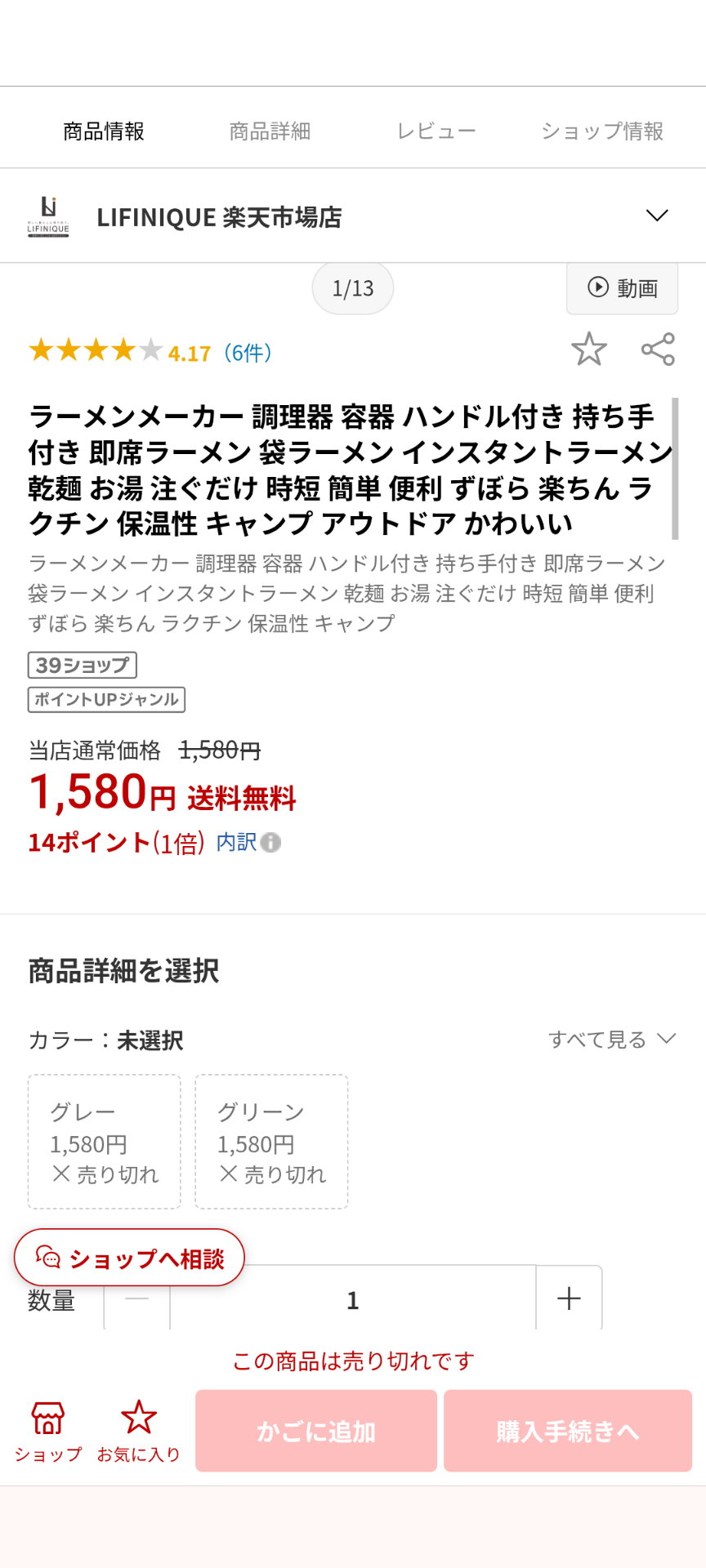Screen dimensions: 706x1568
Task: Increase quantity with the plus button
Action: pos(569,1298)
